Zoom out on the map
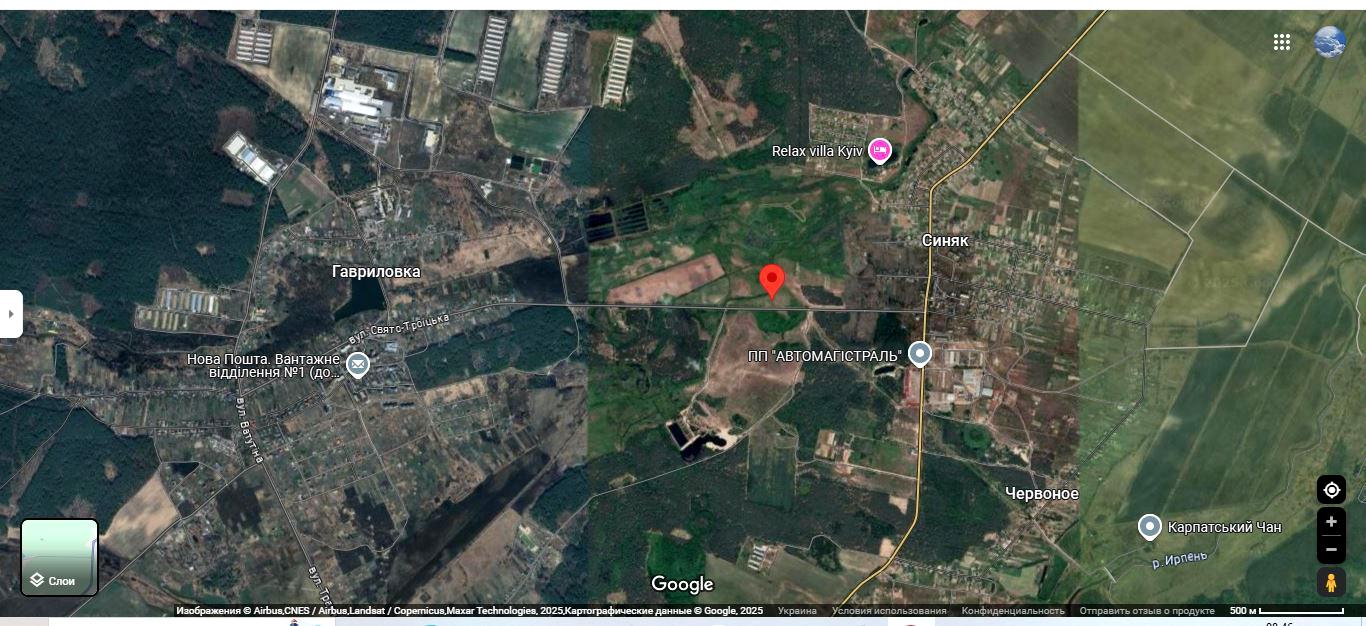This screenshot has height=626, width=1366. click(x=1331, y=549)
